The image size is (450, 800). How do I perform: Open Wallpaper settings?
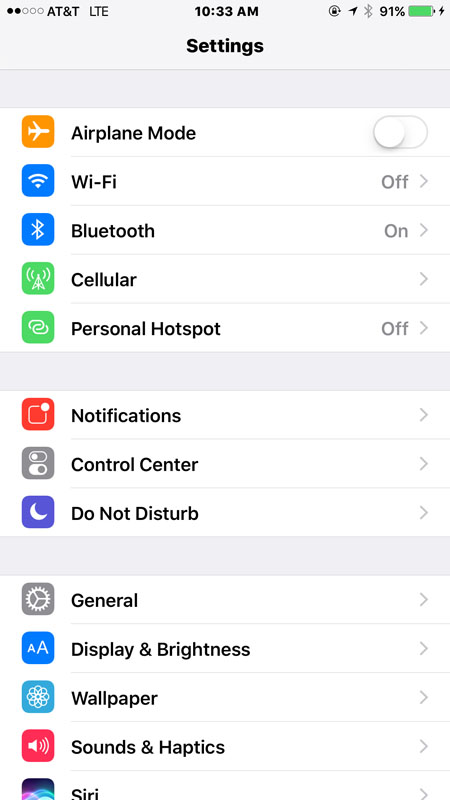[x=225, y=697]
